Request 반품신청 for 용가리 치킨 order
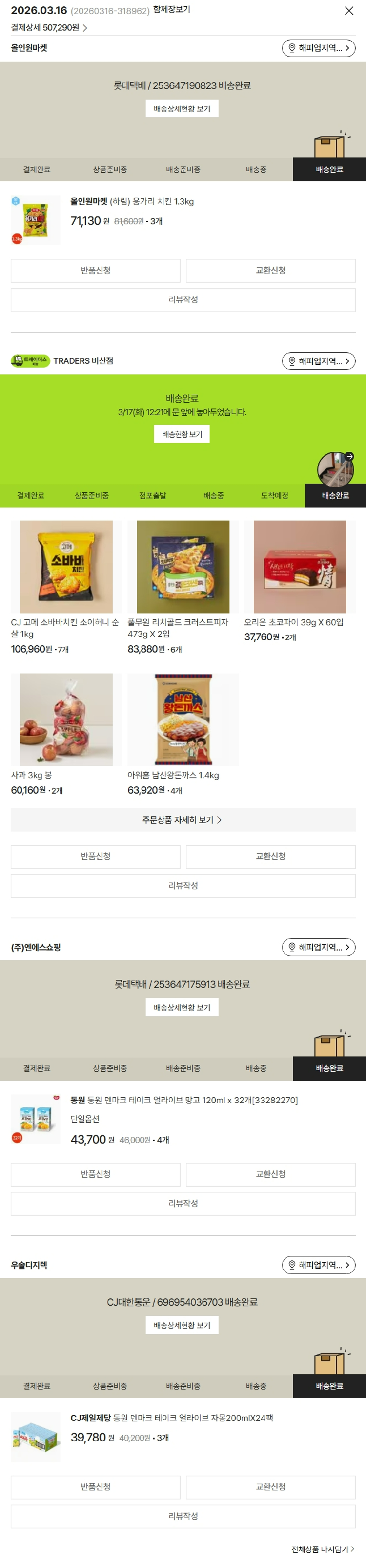The height and width of the screenshot is (1568, 366). click(x=96, y=271)
